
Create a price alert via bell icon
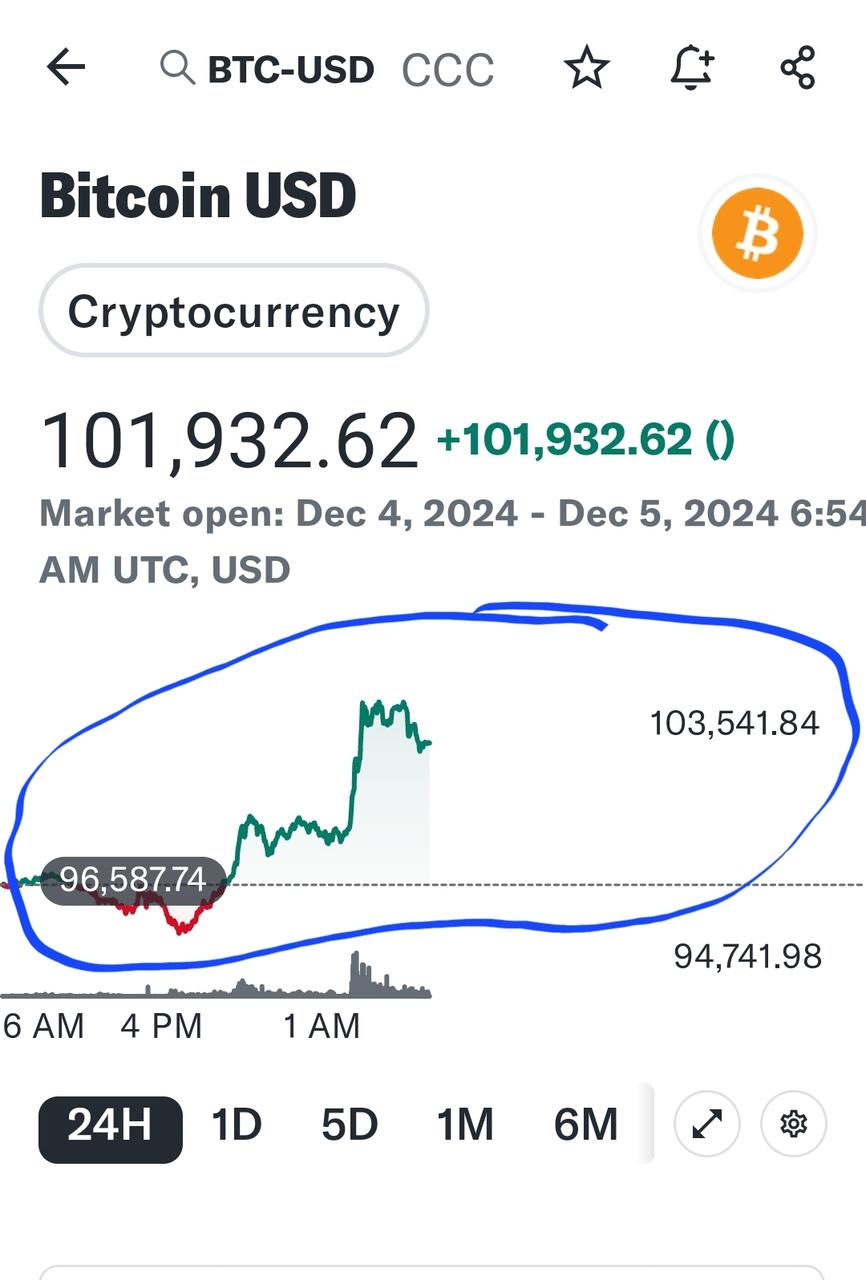pos(692,68)
